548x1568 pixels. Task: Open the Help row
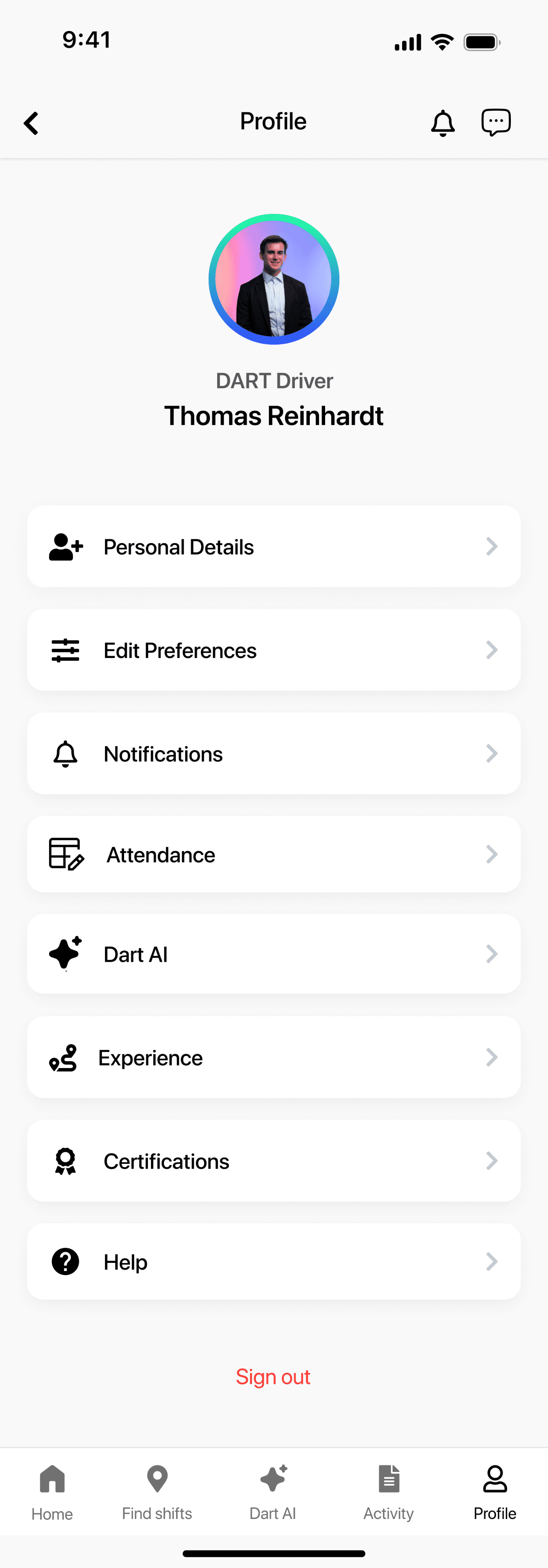(x=274, y=1261)
